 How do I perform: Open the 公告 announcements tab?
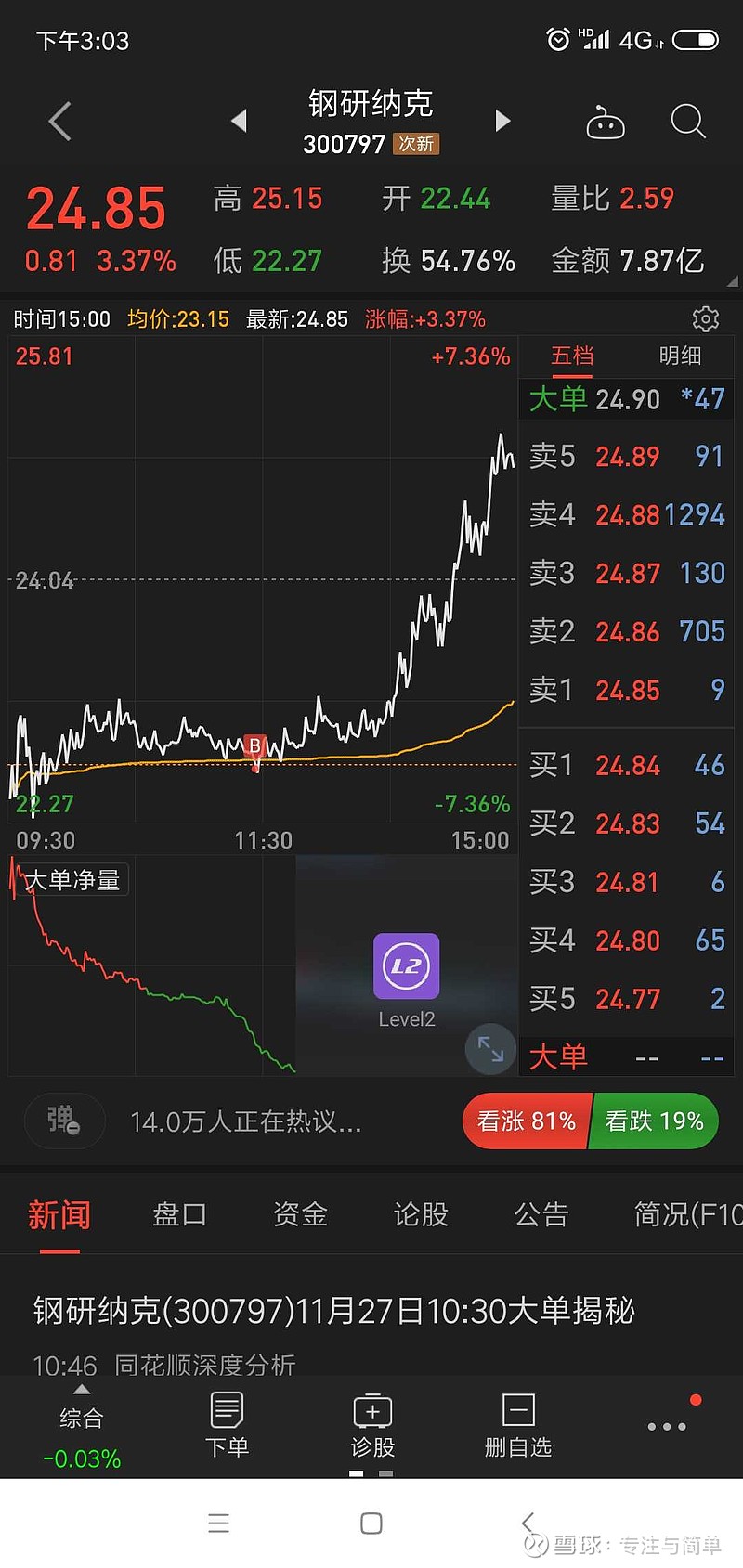point(541,1214)
